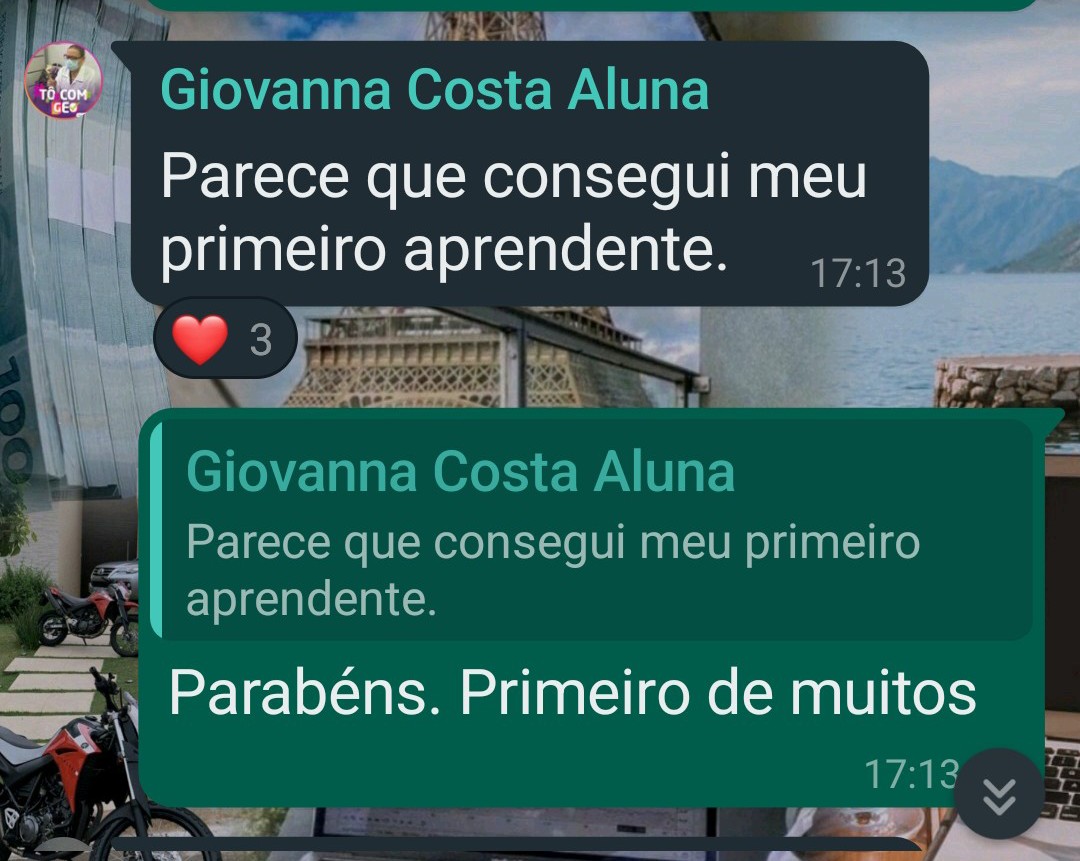Screen dimensions: 1080x861
Task: View the heart reactions on Giovanna's message
Action: pyautogui.click(x=225, y=340)
